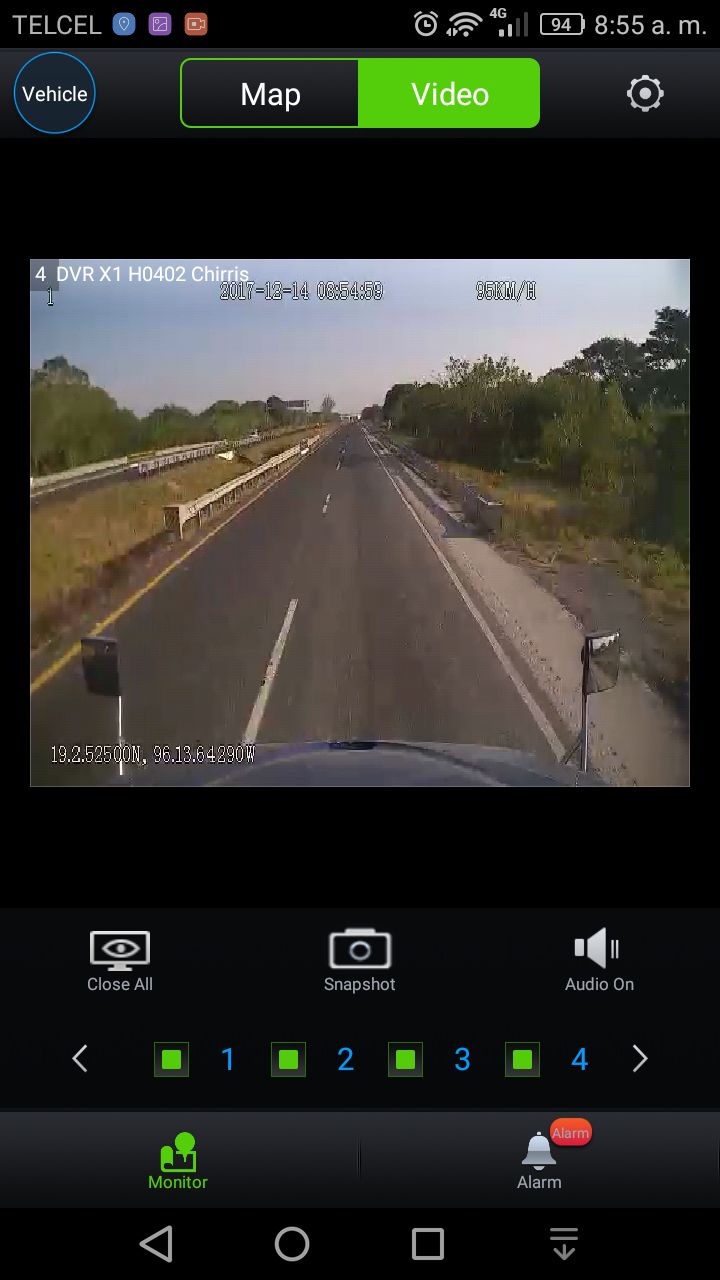Open the settings gear
Viewport: 720px width, 1280px height.
(x=645, y=94)
